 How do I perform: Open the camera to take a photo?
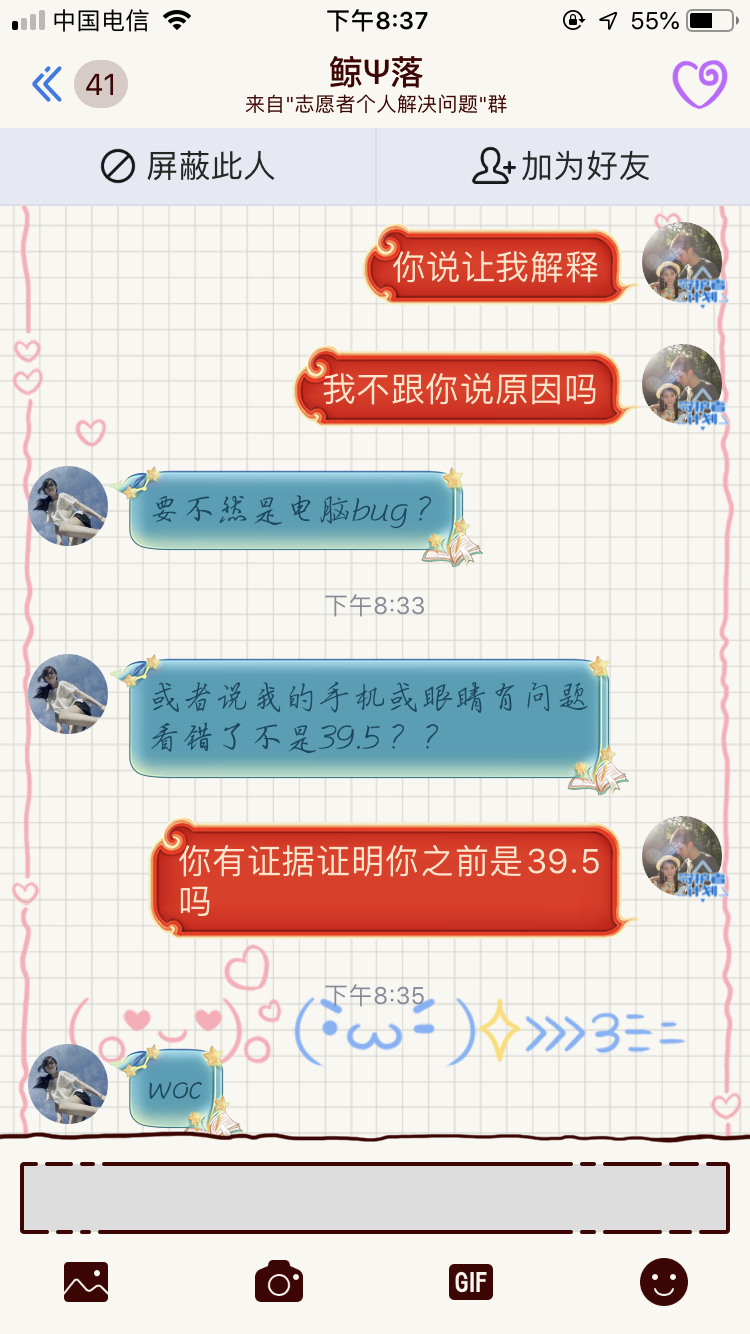(x=279, y=1281)
